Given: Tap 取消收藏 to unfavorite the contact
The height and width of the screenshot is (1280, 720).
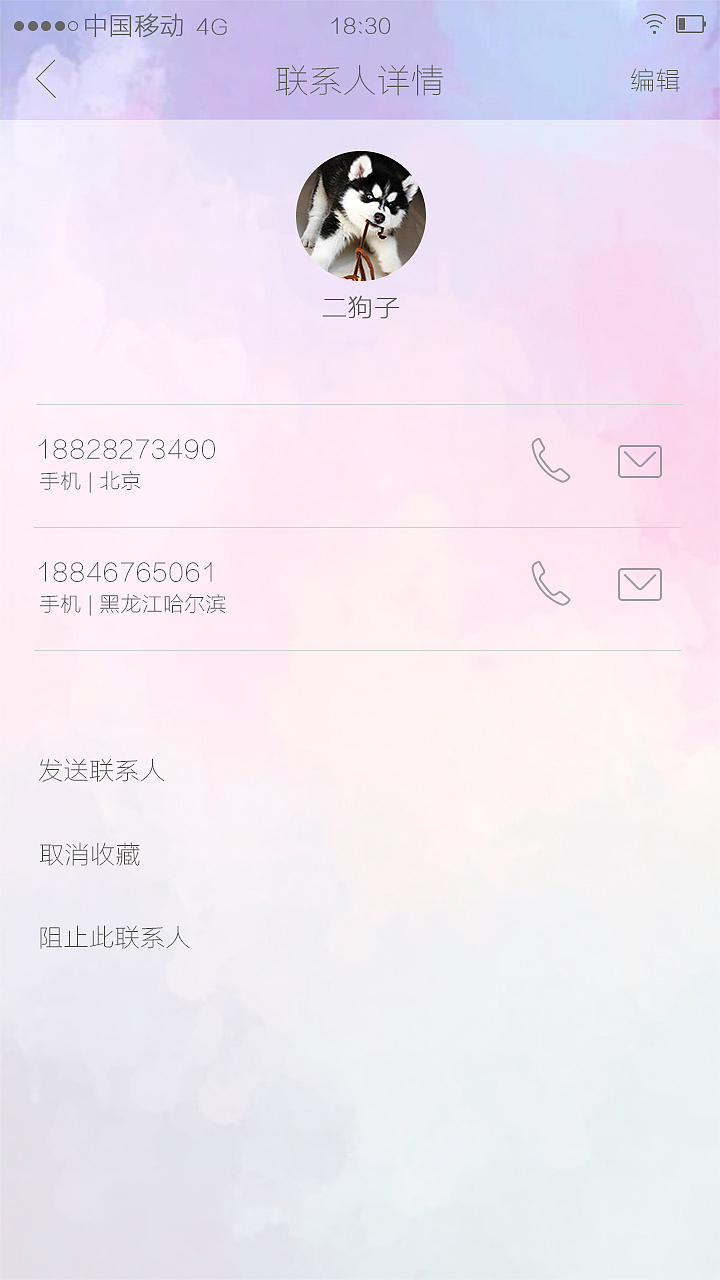Looking at the screenshot, I should click(x=88, y=854).
